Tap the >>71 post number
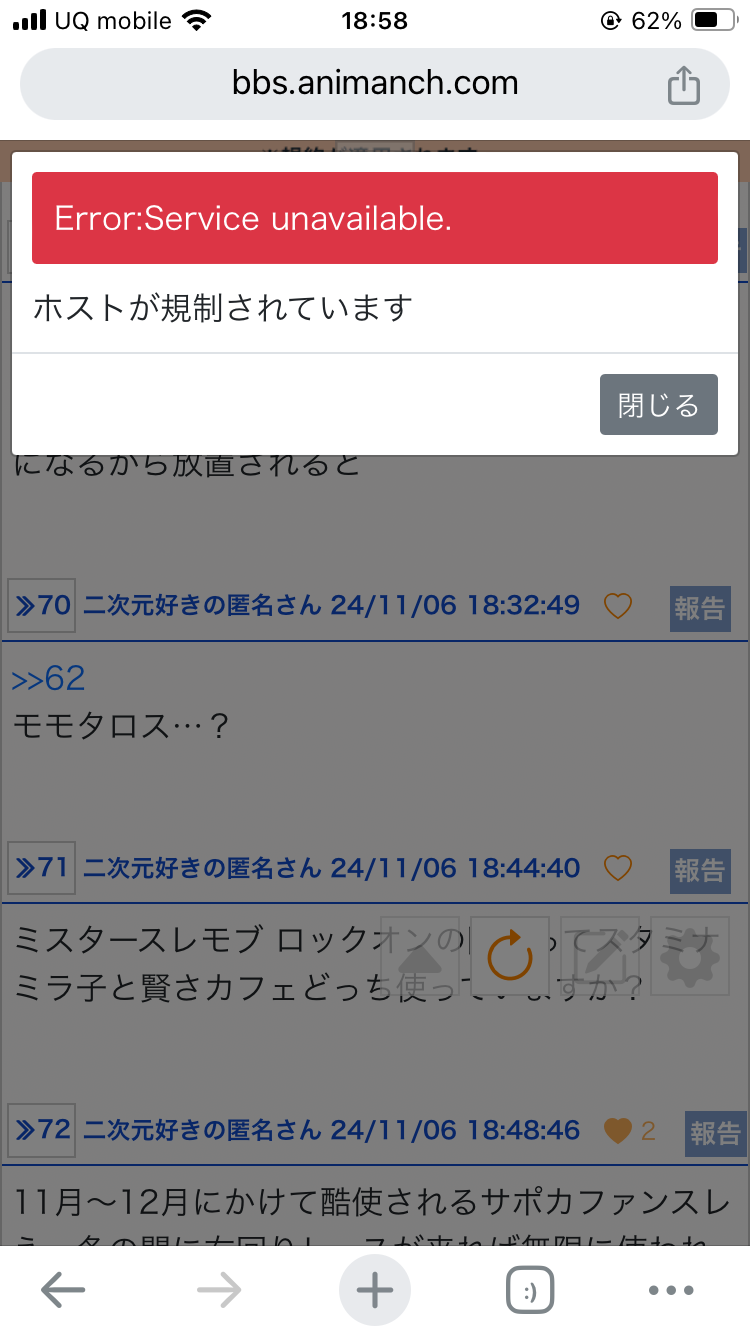 [42, 867]
